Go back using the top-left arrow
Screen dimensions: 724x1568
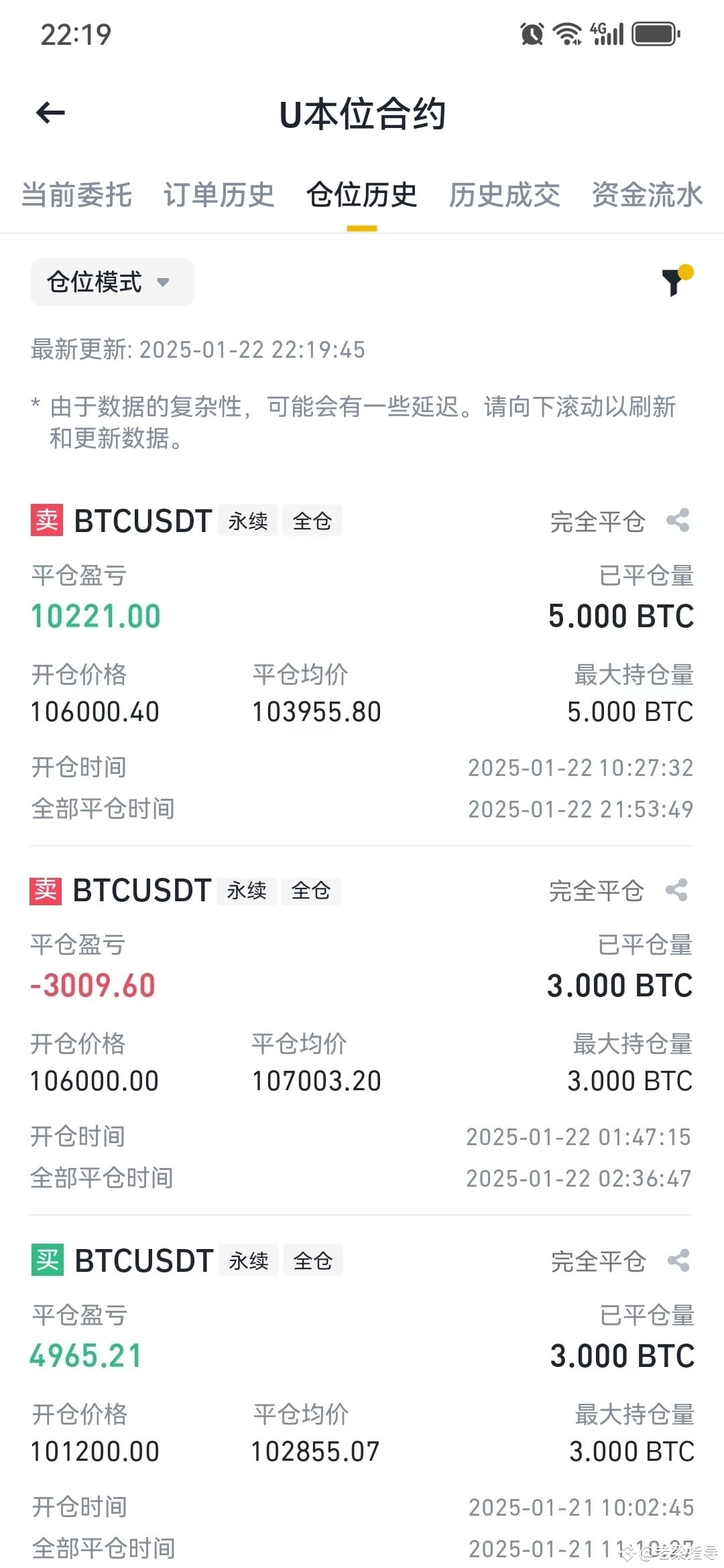50,113
